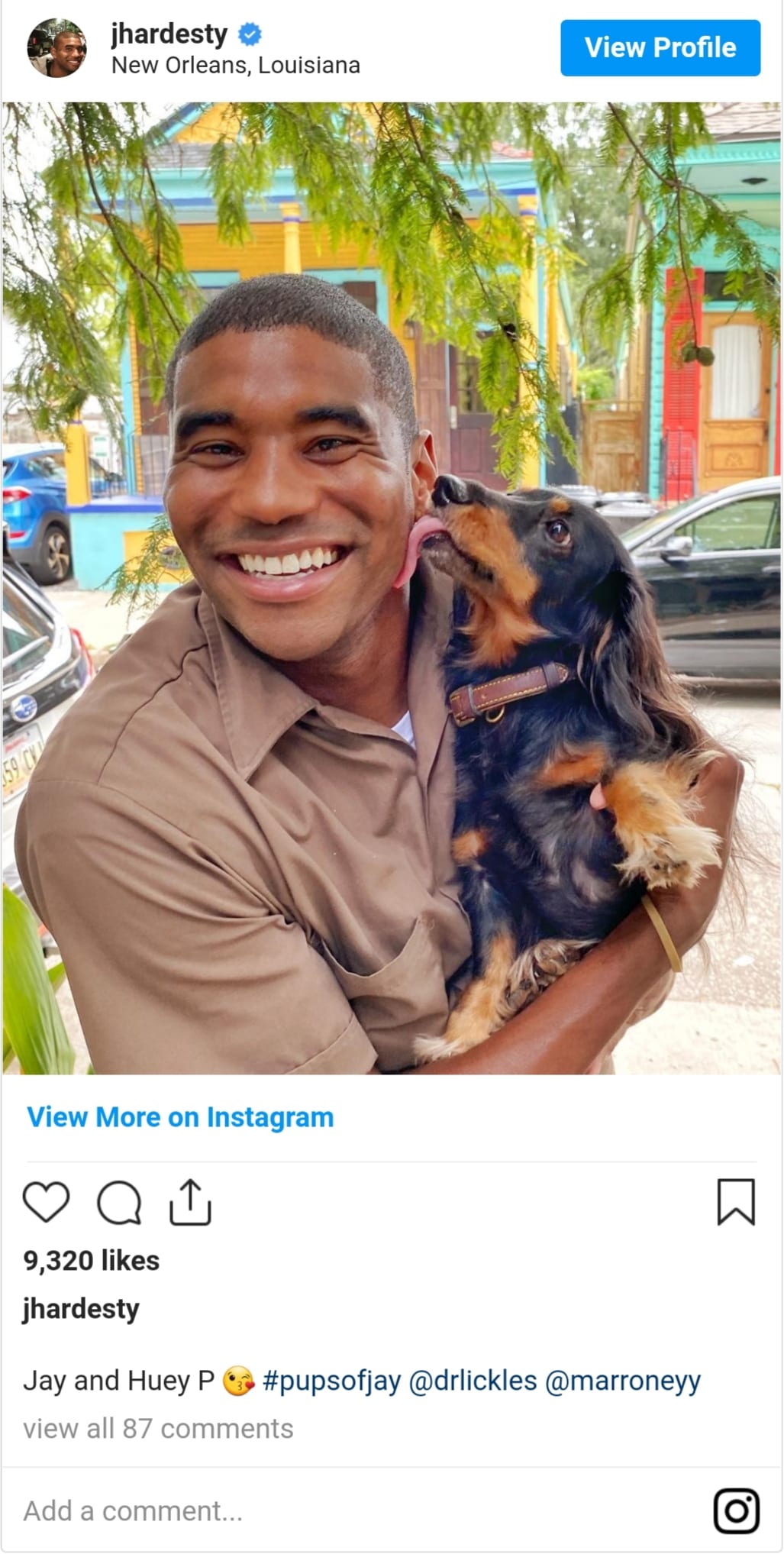Tap the View Profile button
Image resolution: width=784 pixels, height=1554 pixels.
pos(660,47)
